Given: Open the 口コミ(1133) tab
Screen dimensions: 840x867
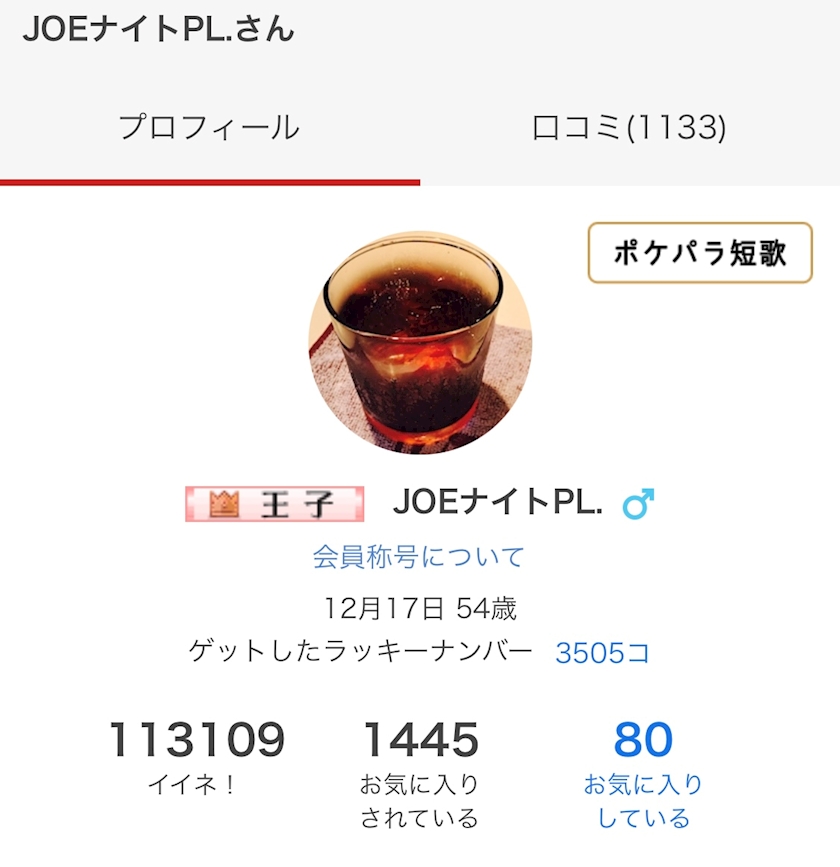Looking at the screenshot, I should (x=629, y=128).
